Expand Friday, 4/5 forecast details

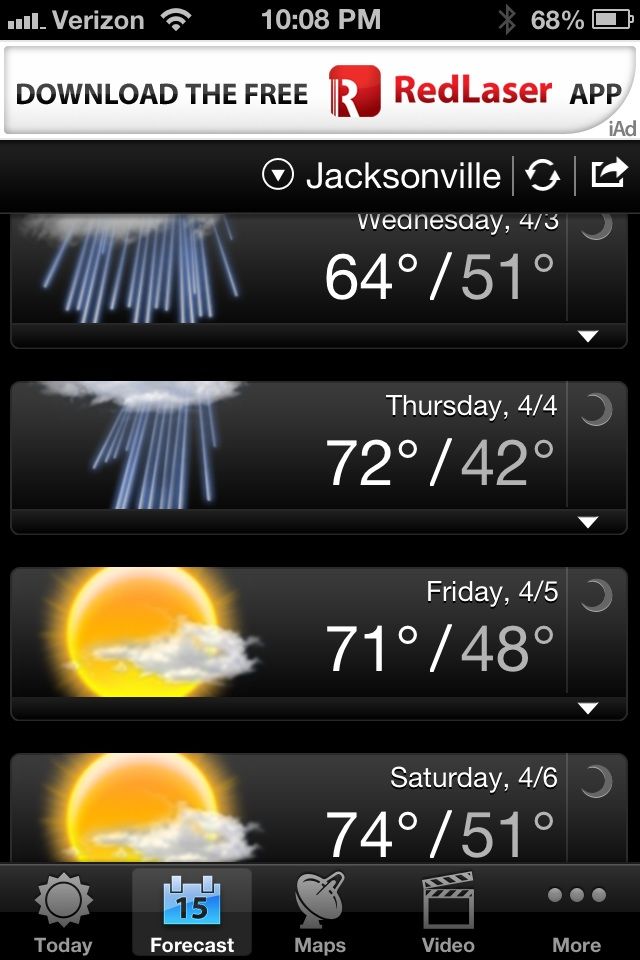588,709
